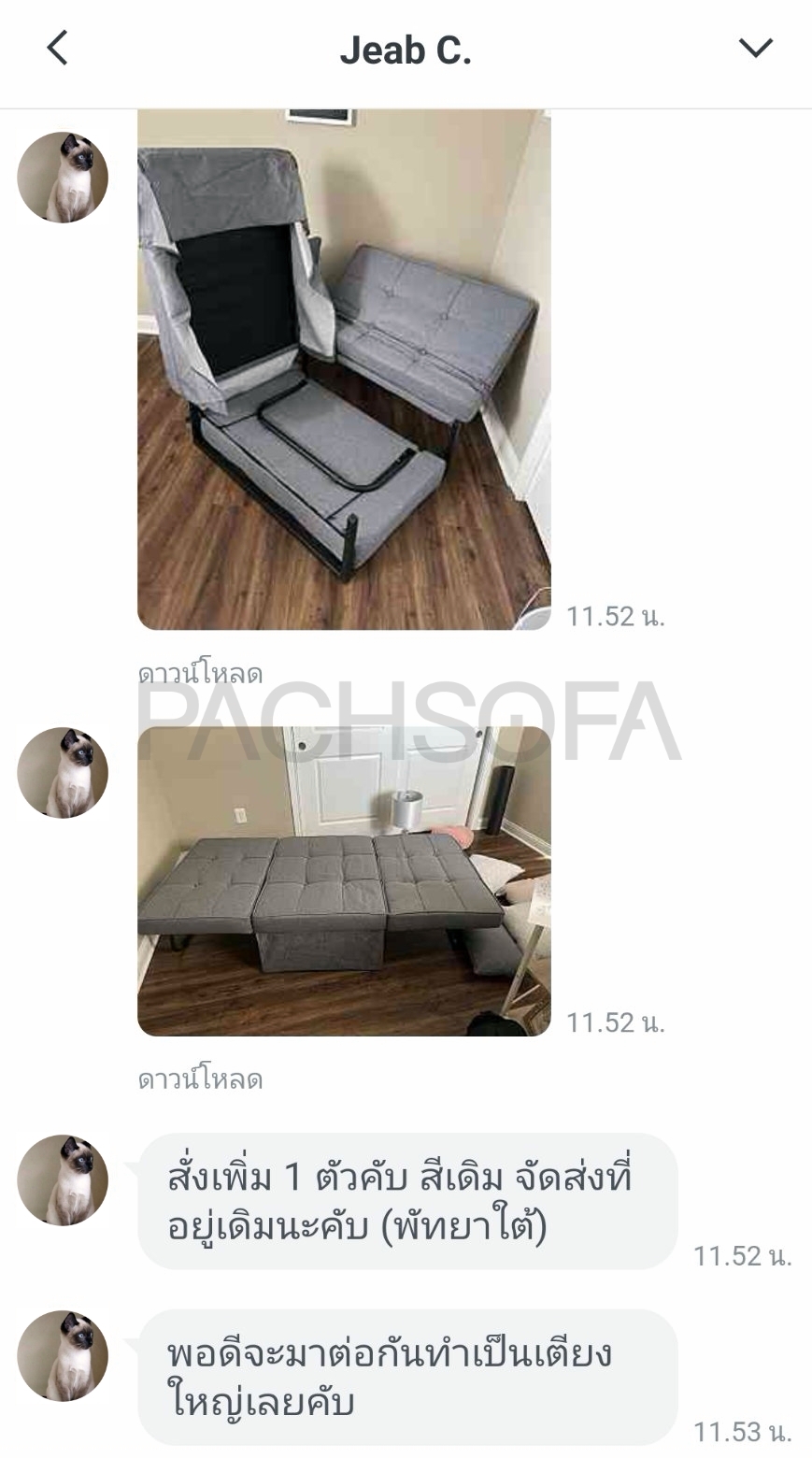
Task: Tap ดาวน์โหลด under the sofa bed photo
Action: pos(200,1079)
